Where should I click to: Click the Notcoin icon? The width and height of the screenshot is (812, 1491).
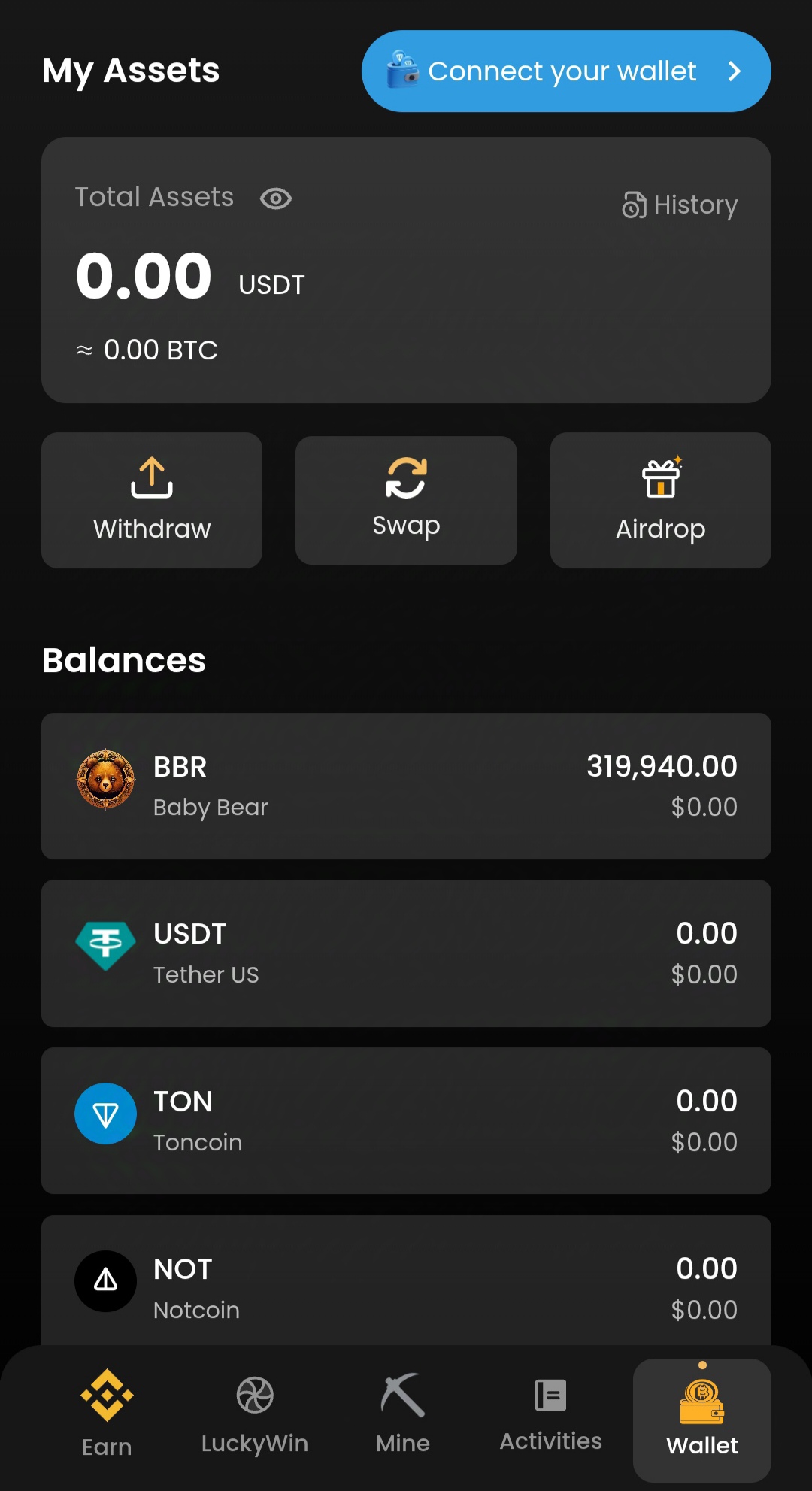[x=105, y=1281]
